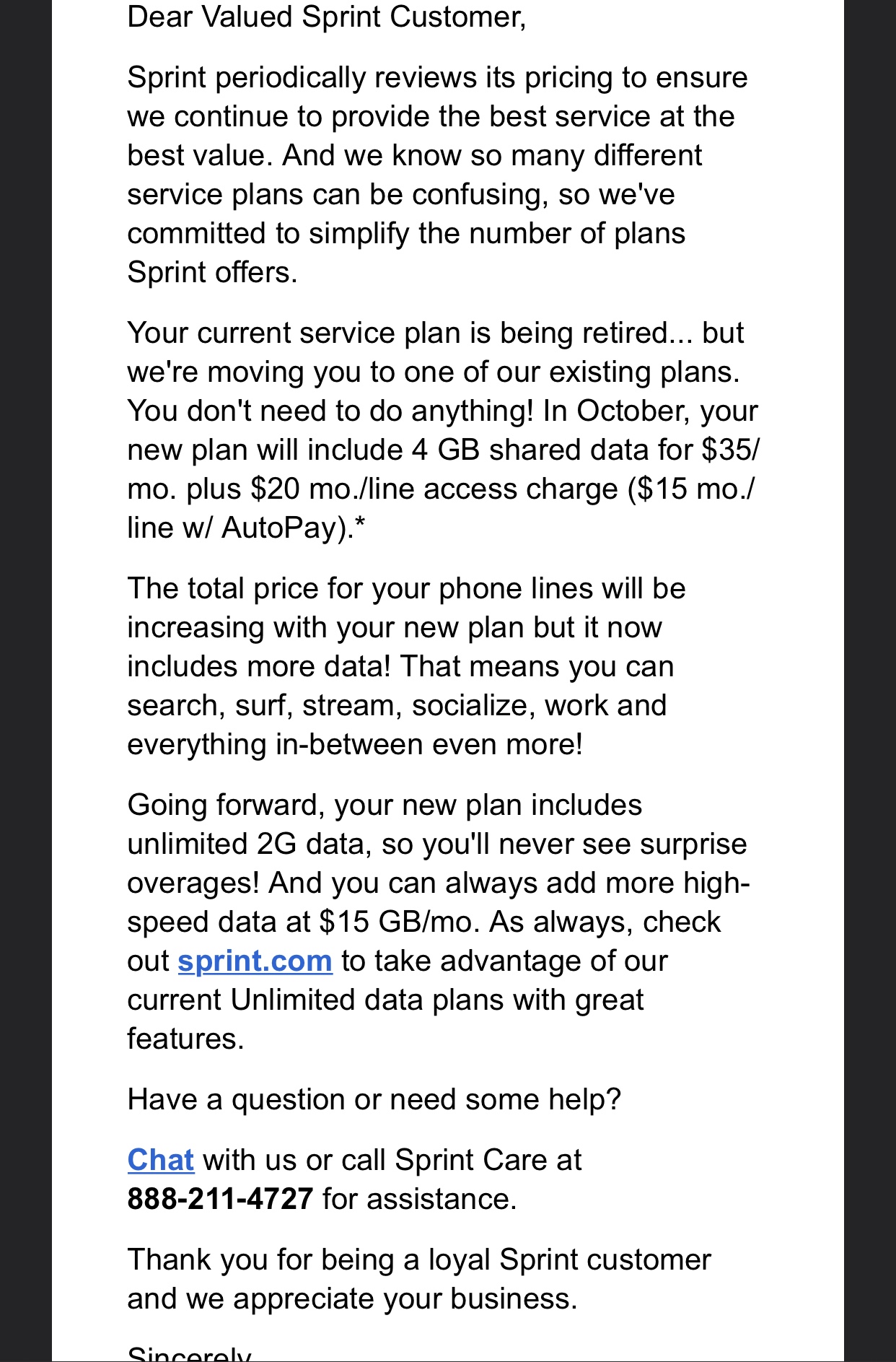This screenshot has height=1362, width=896.
Task: Open the sprint.com link
Action: 255,961
